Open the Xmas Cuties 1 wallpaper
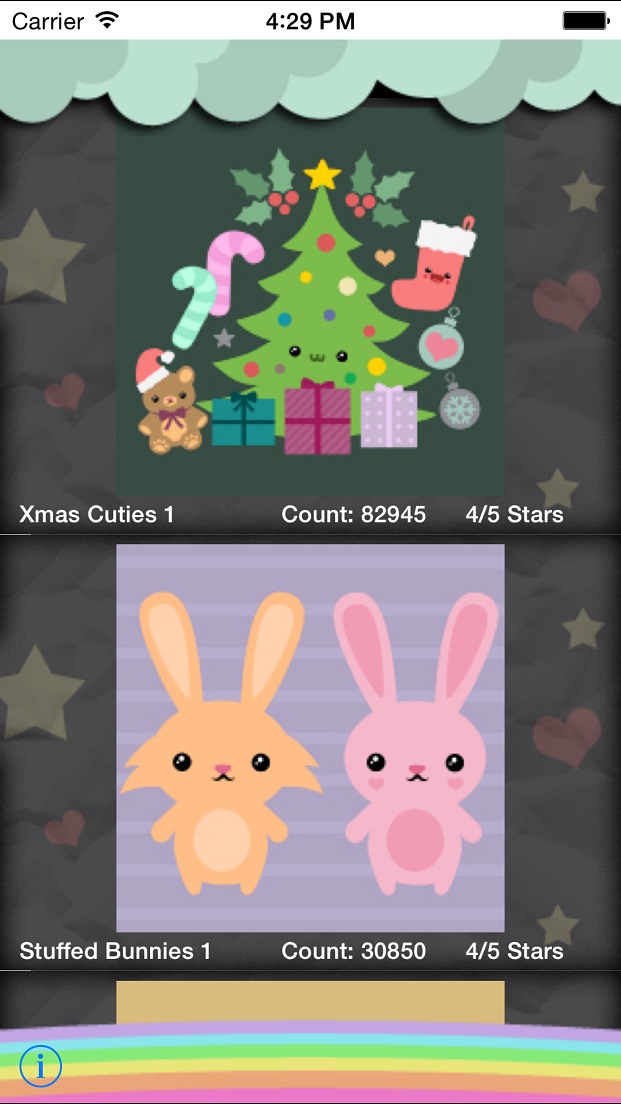The image size is (621, 1104). point(310,300)
